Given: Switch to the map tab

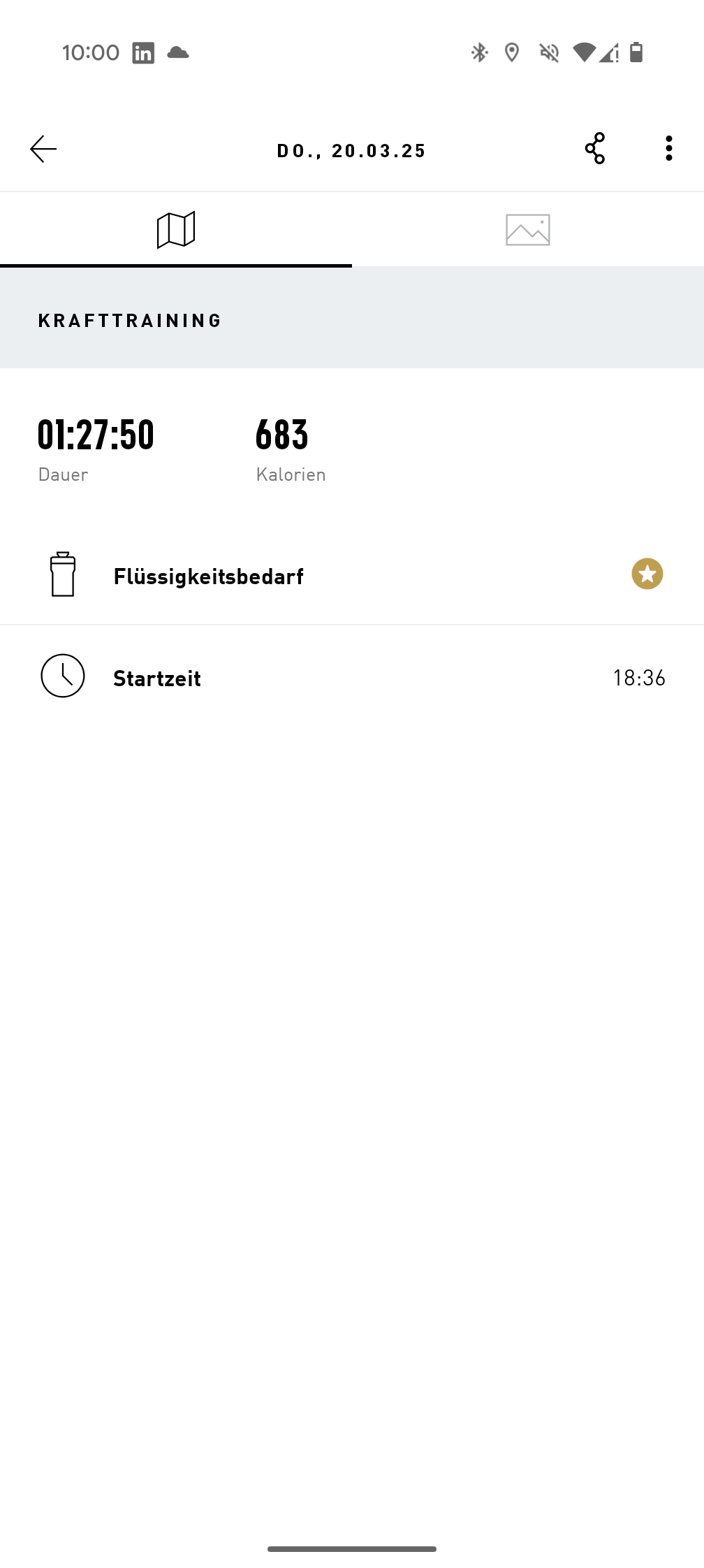Looking at the screenshot, I should tap(176, 230).
